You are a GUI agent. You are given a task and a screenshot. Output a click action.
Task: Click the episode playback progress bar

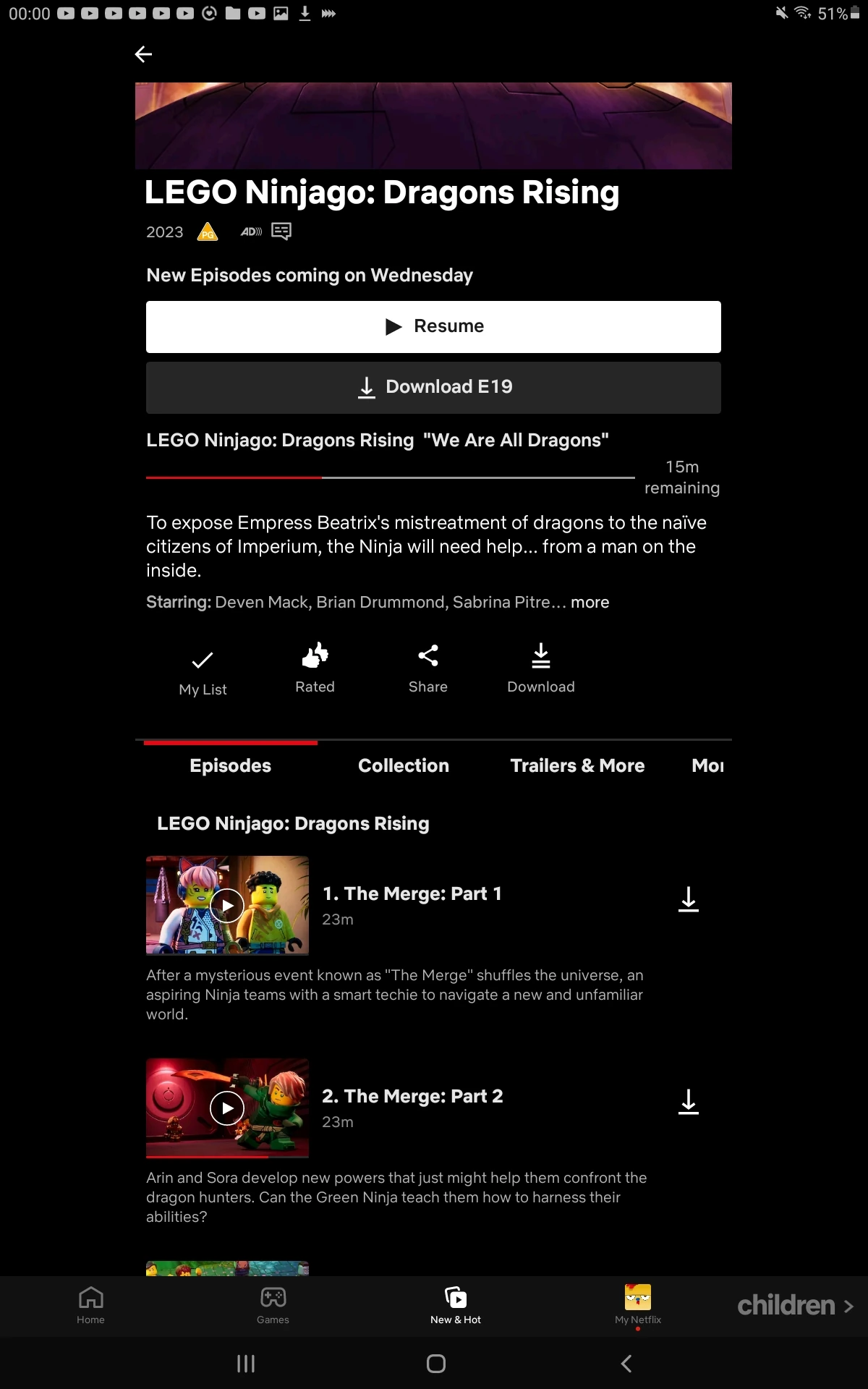(x=391, y=477)
